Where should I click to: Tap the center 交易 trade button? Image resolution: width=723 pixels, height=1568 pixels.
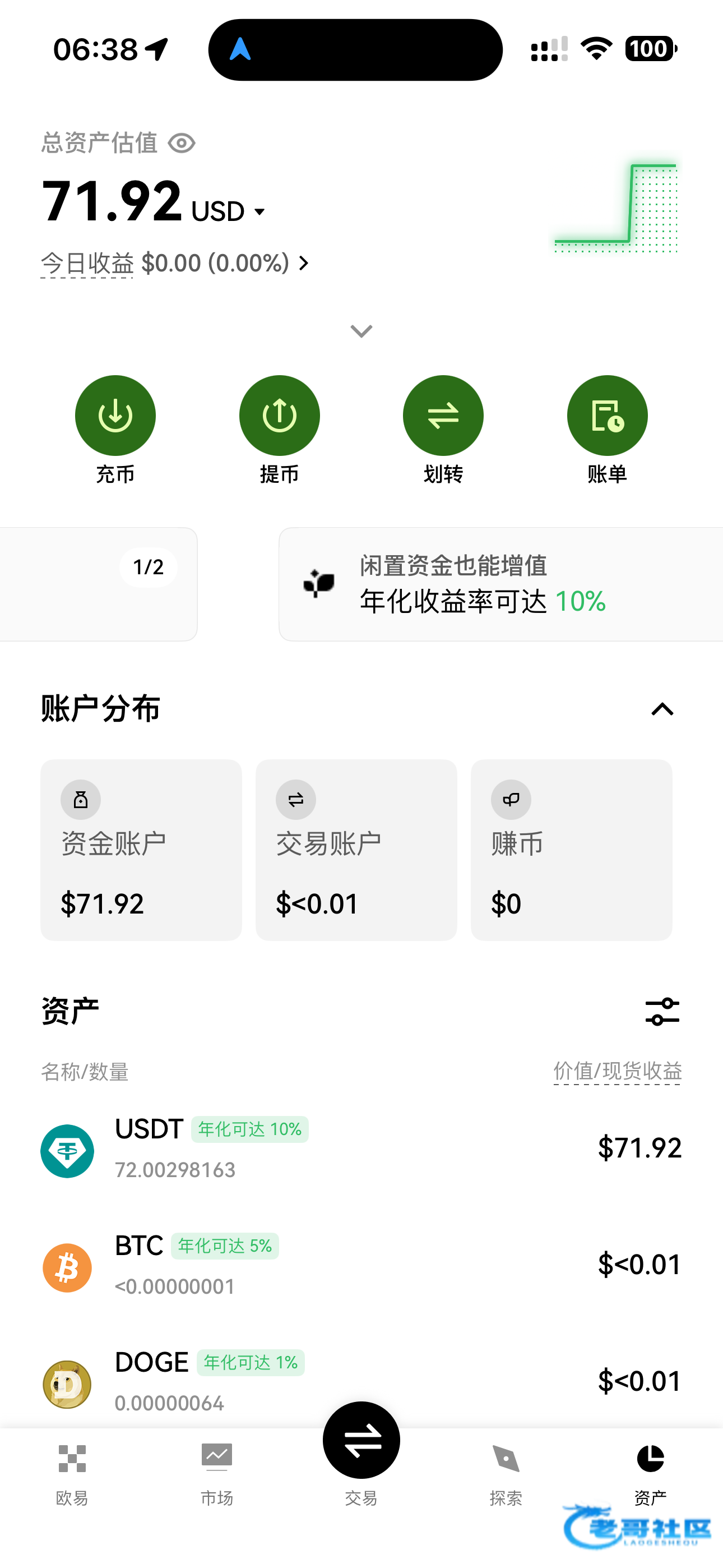(x=361, y=1440)
